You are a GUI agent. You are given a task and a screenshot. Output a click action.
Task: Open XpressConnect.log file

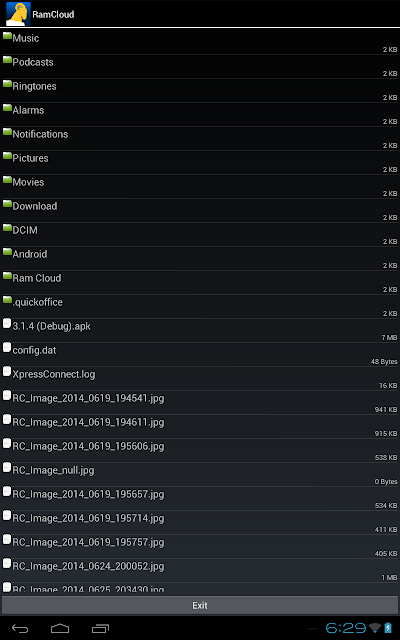[200, 379]
